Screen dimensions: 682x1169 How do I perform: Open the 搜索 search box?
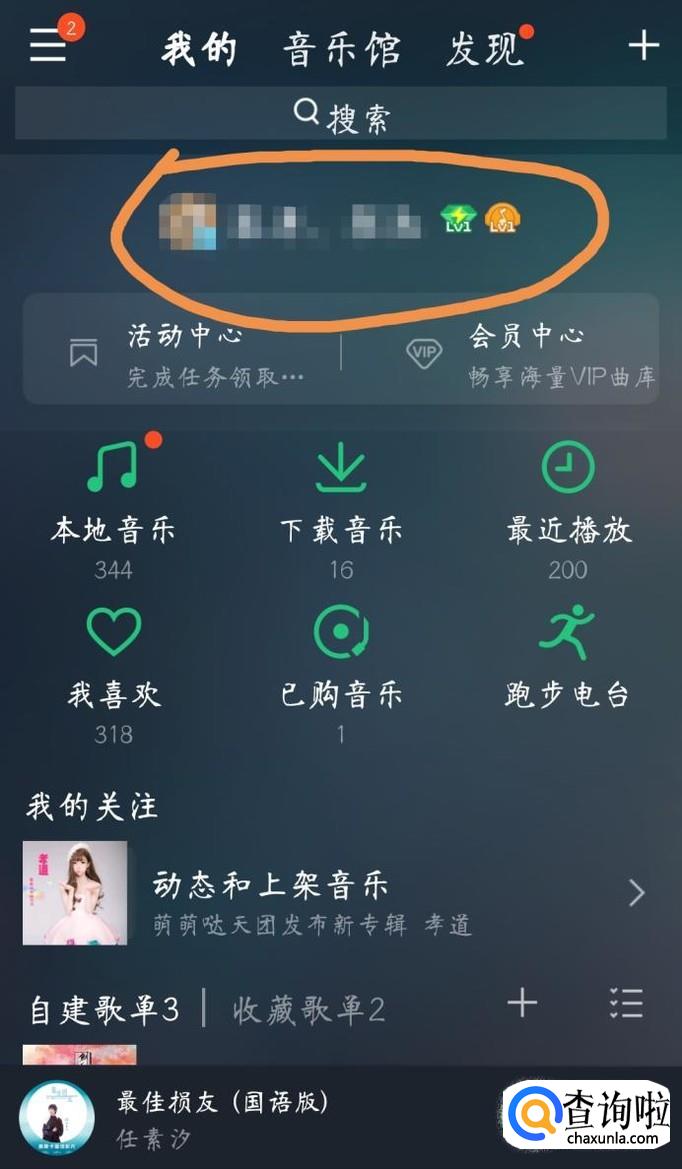[340, 114]
